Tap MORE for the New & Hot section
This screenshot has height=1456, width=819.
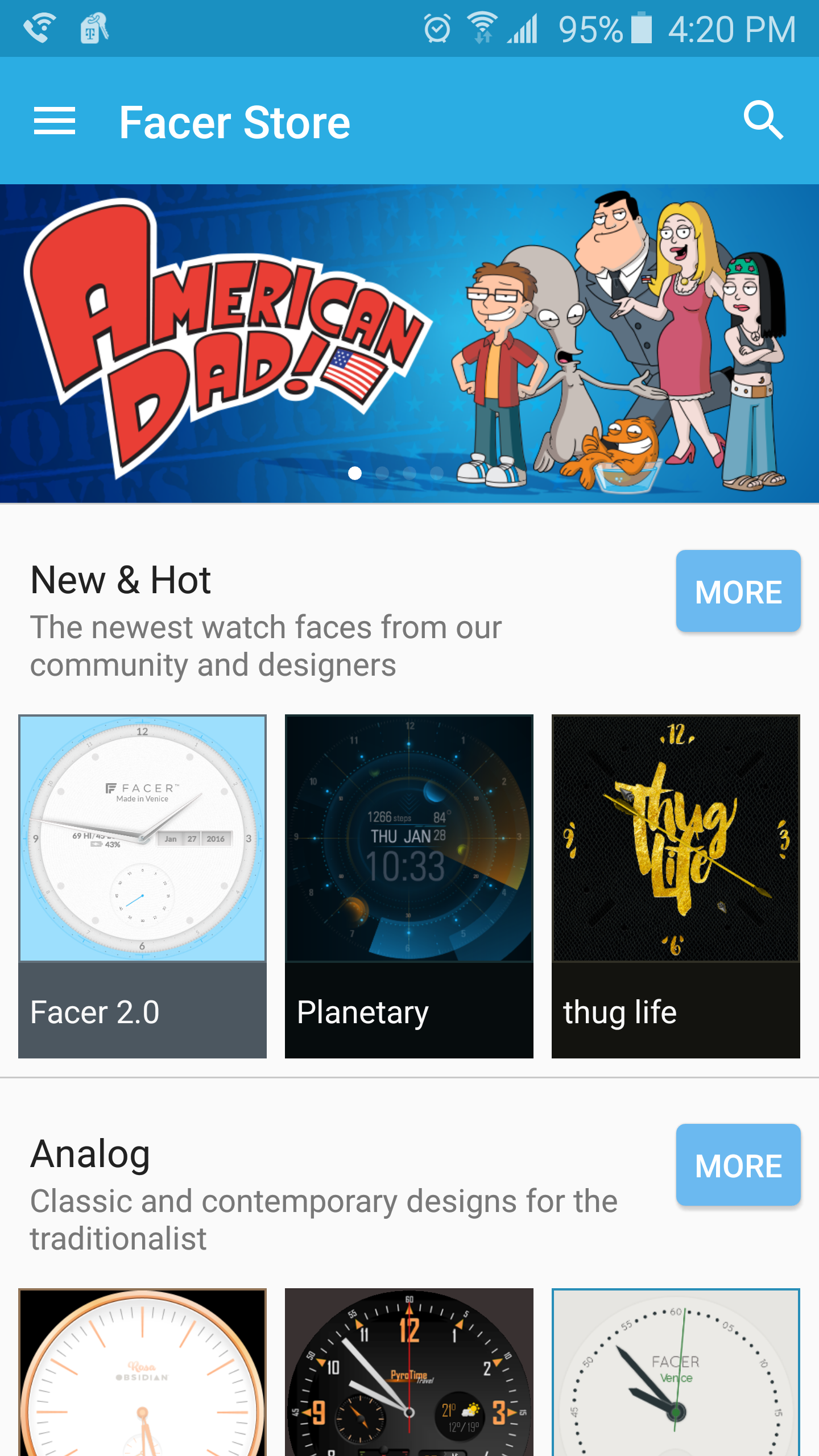(x=738, y=591)
